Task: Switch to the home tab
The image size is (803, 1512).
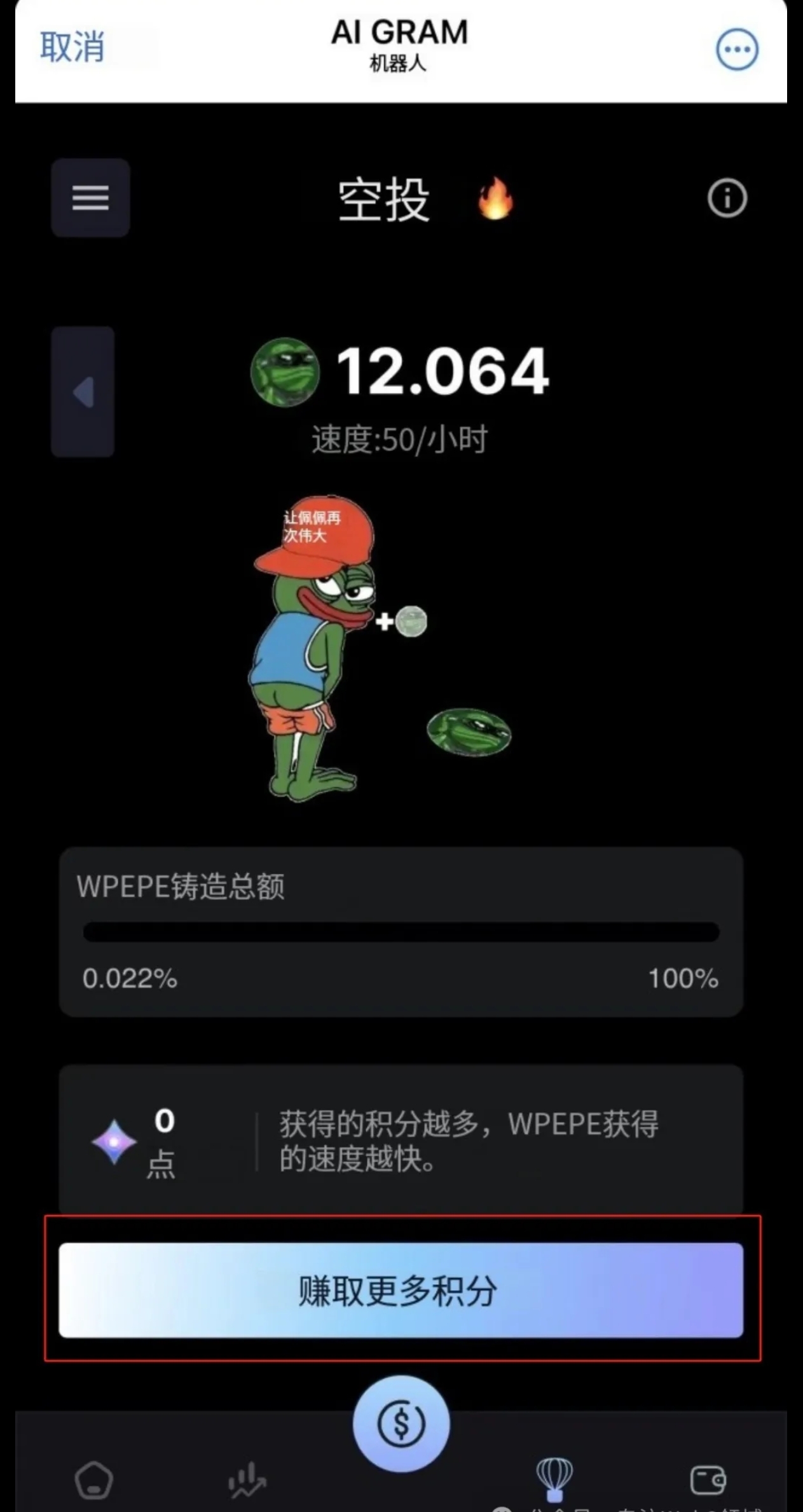Action: pyautogui.click(x=94, y=1480)
